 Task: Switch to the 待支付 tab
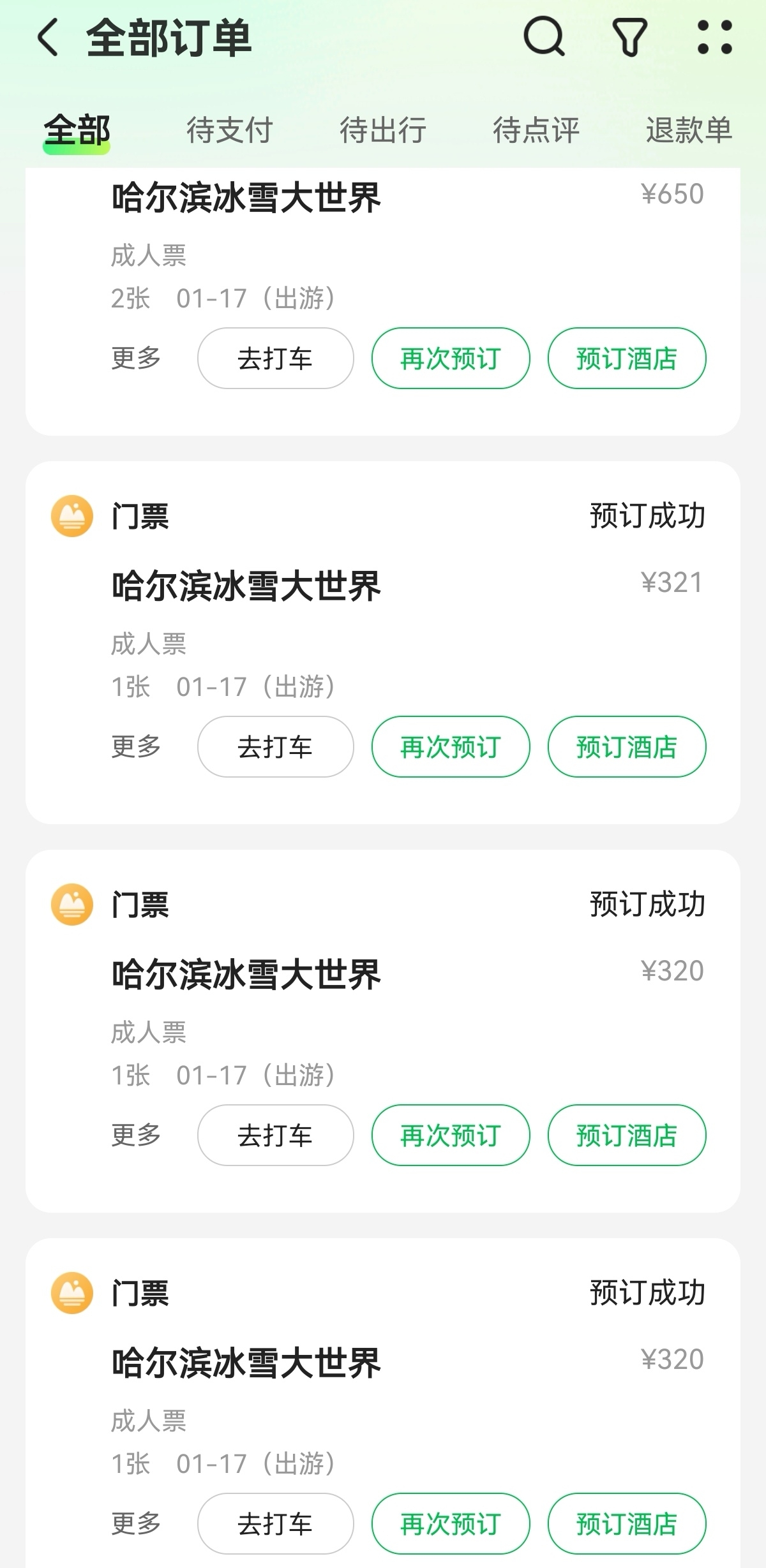click(x=229, y=130)
